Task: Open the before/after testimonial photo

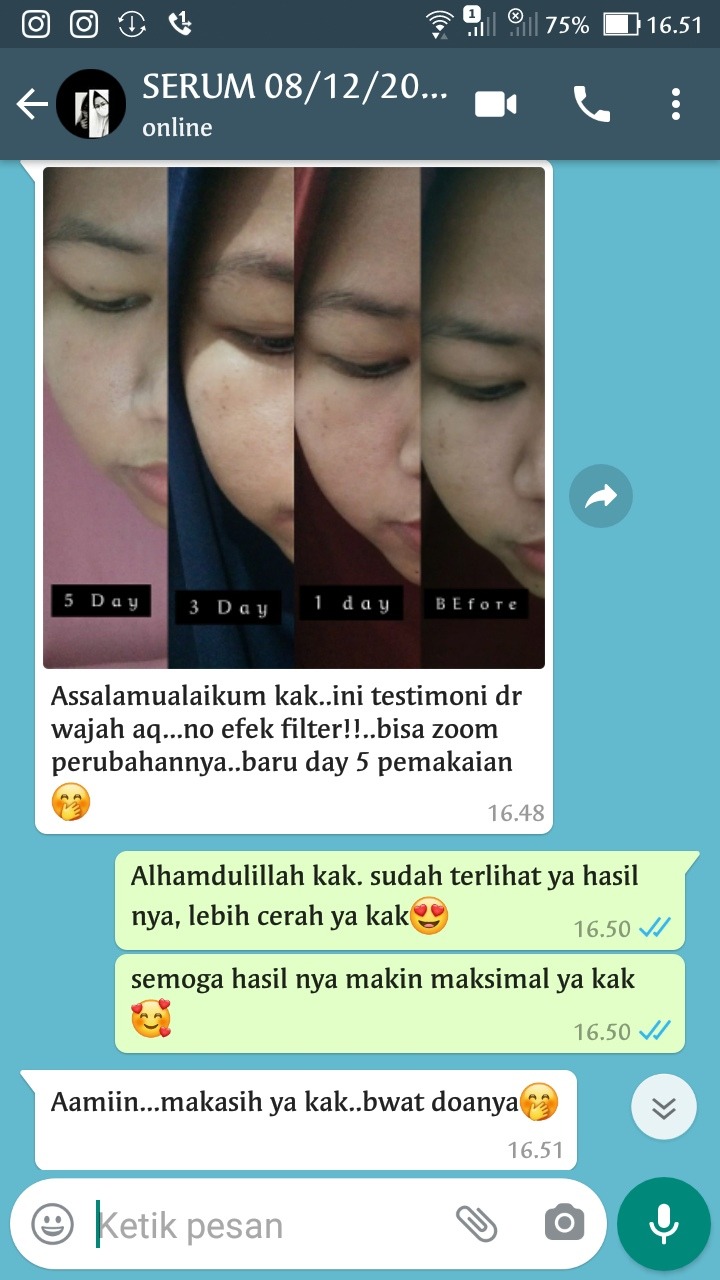Action: tap(294, 417)
